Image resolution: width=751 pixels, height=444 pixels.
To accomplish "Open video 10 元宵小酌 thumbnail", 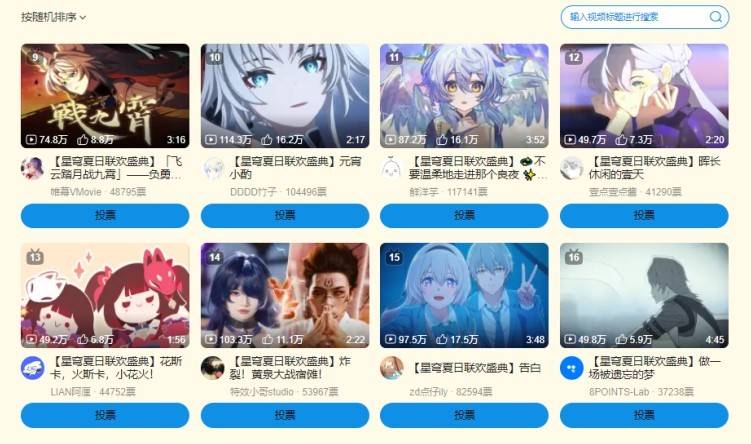I will pyautogui.click(x=285, y=96).
